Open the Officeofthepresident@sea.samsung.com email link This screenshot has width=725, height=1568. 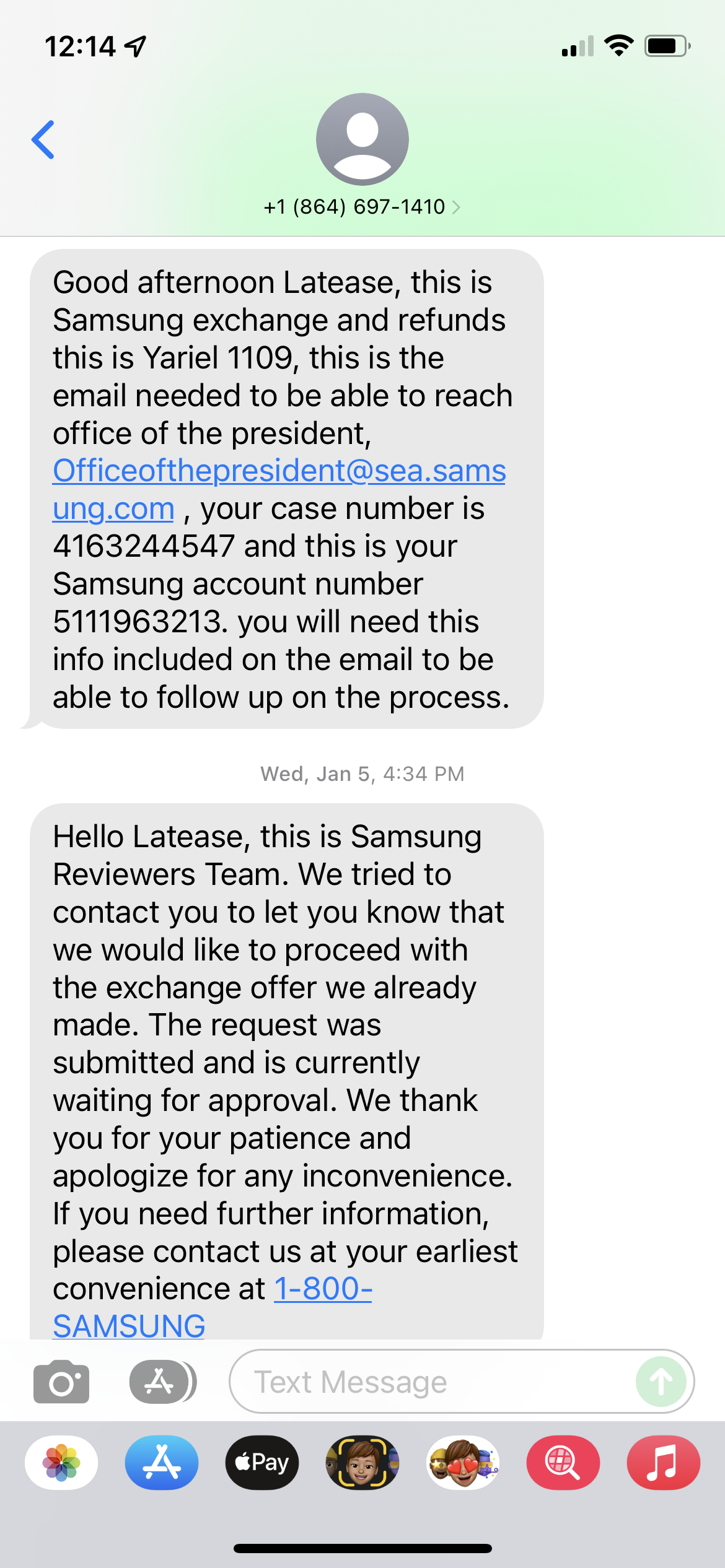pos(279,471)
